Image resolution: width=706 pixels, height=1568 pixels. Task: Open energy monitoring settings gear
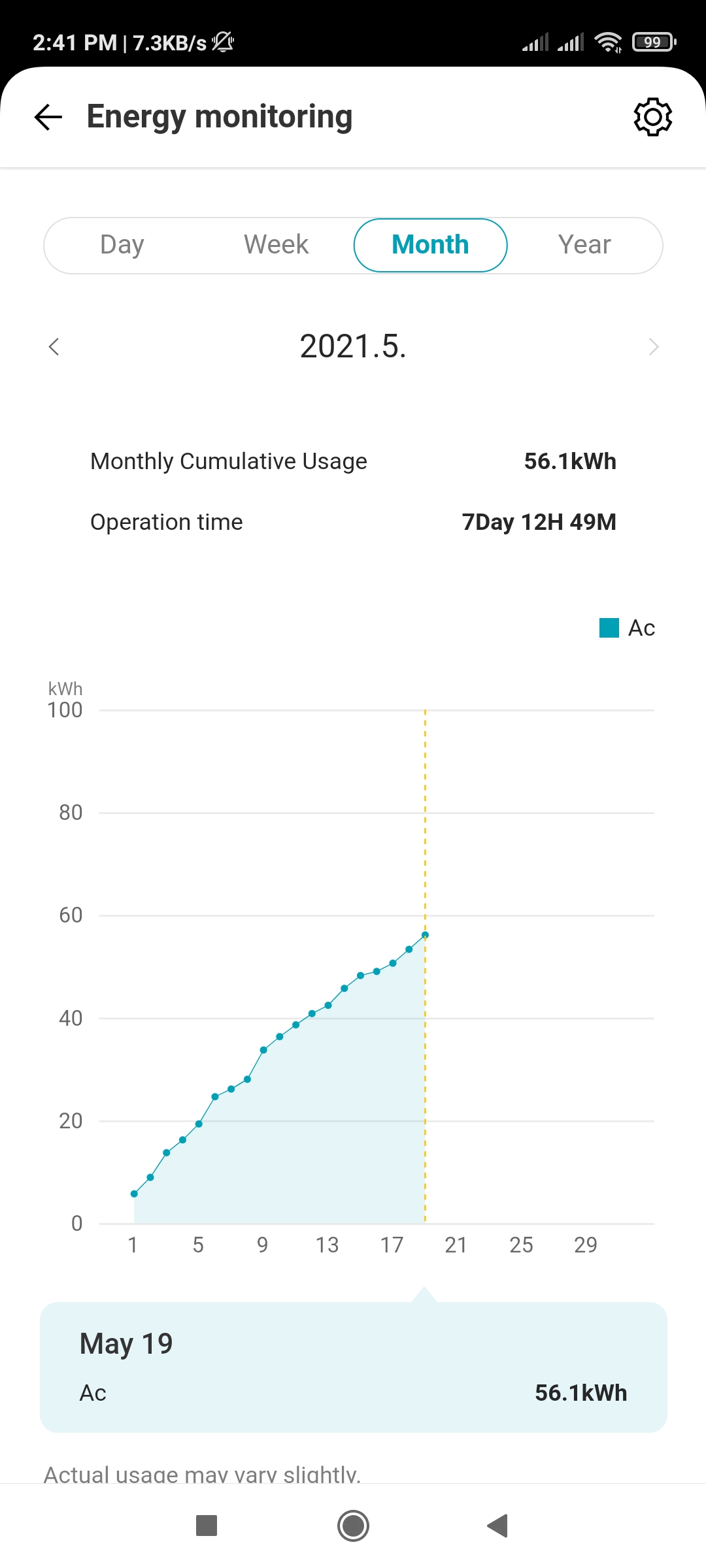pos(652,118)
